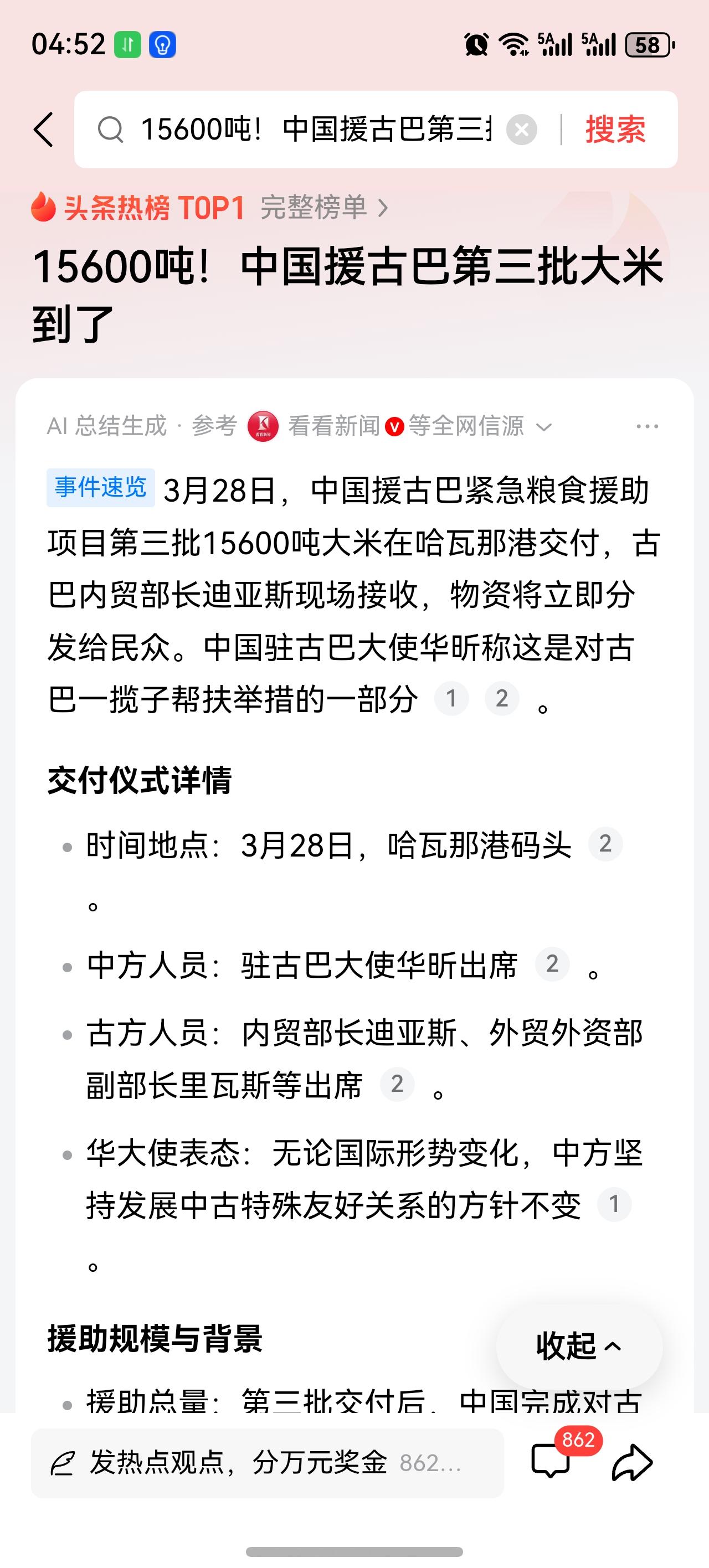The width and height of the screenshot is (709, 1568).
Task: Tap the pen icon to write opinion
Action: 64,1462
